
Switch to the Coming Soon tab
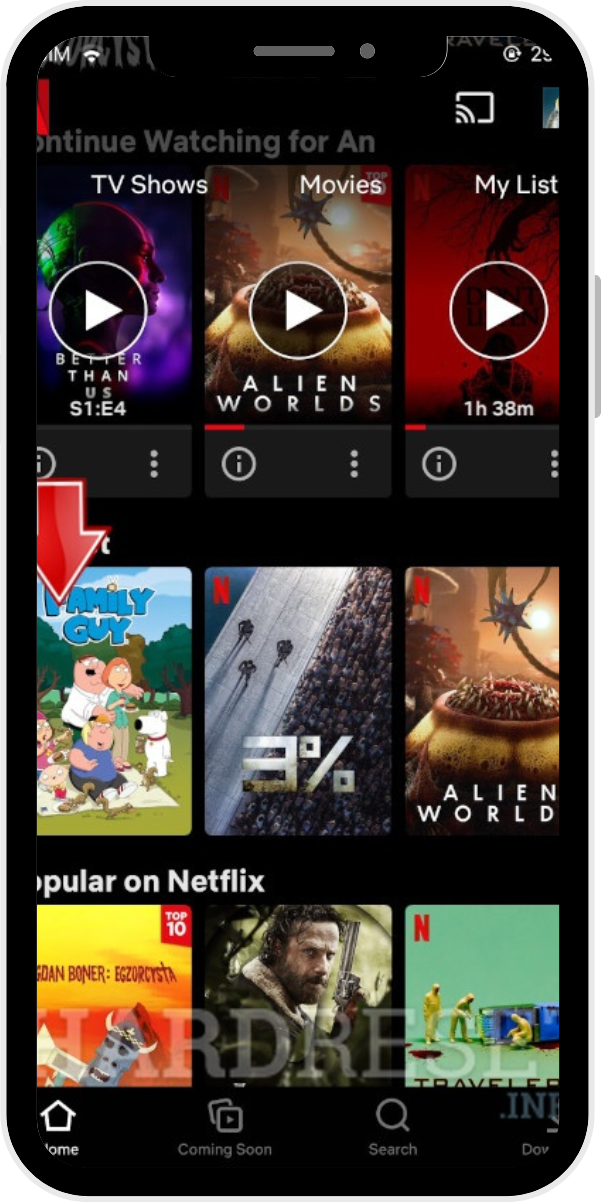click(225, 1128)
